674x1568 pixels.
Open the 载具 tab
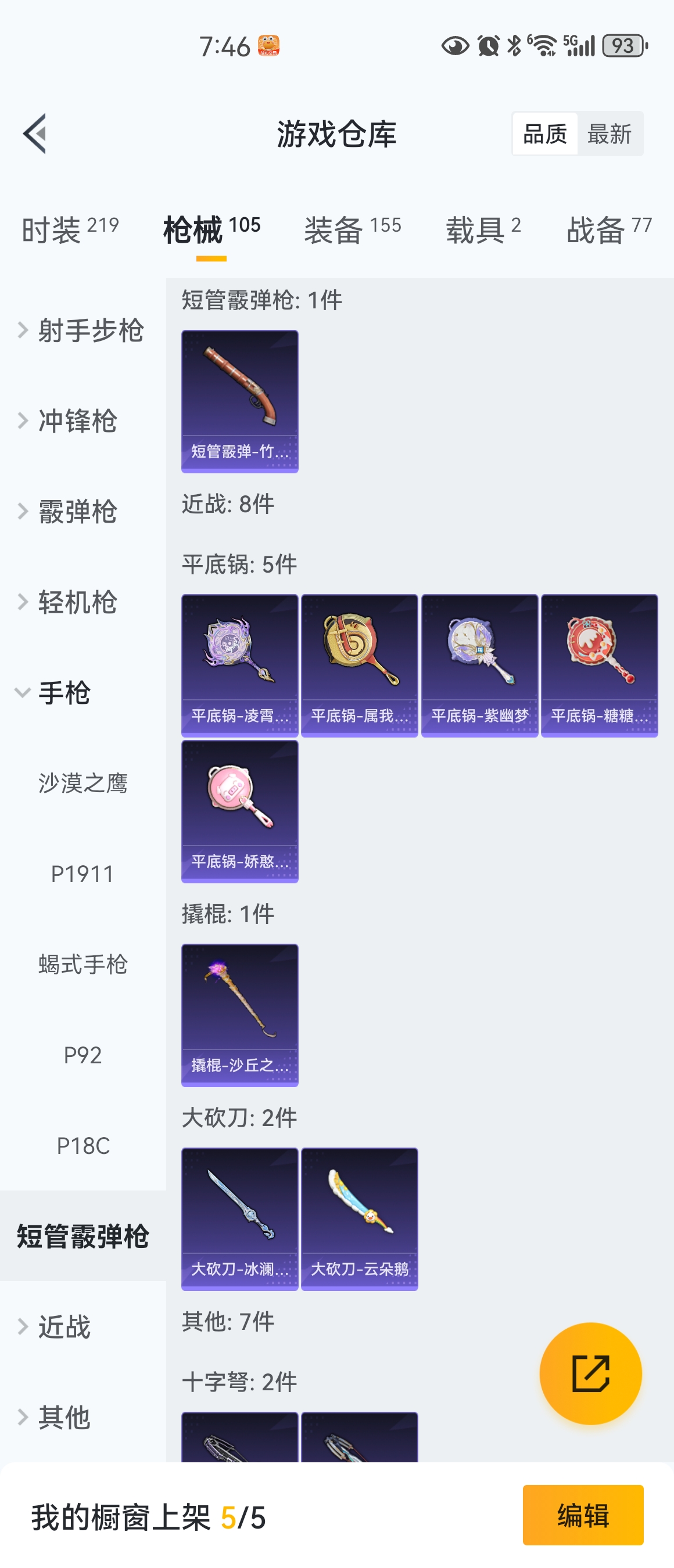click(x=483, y=230)
